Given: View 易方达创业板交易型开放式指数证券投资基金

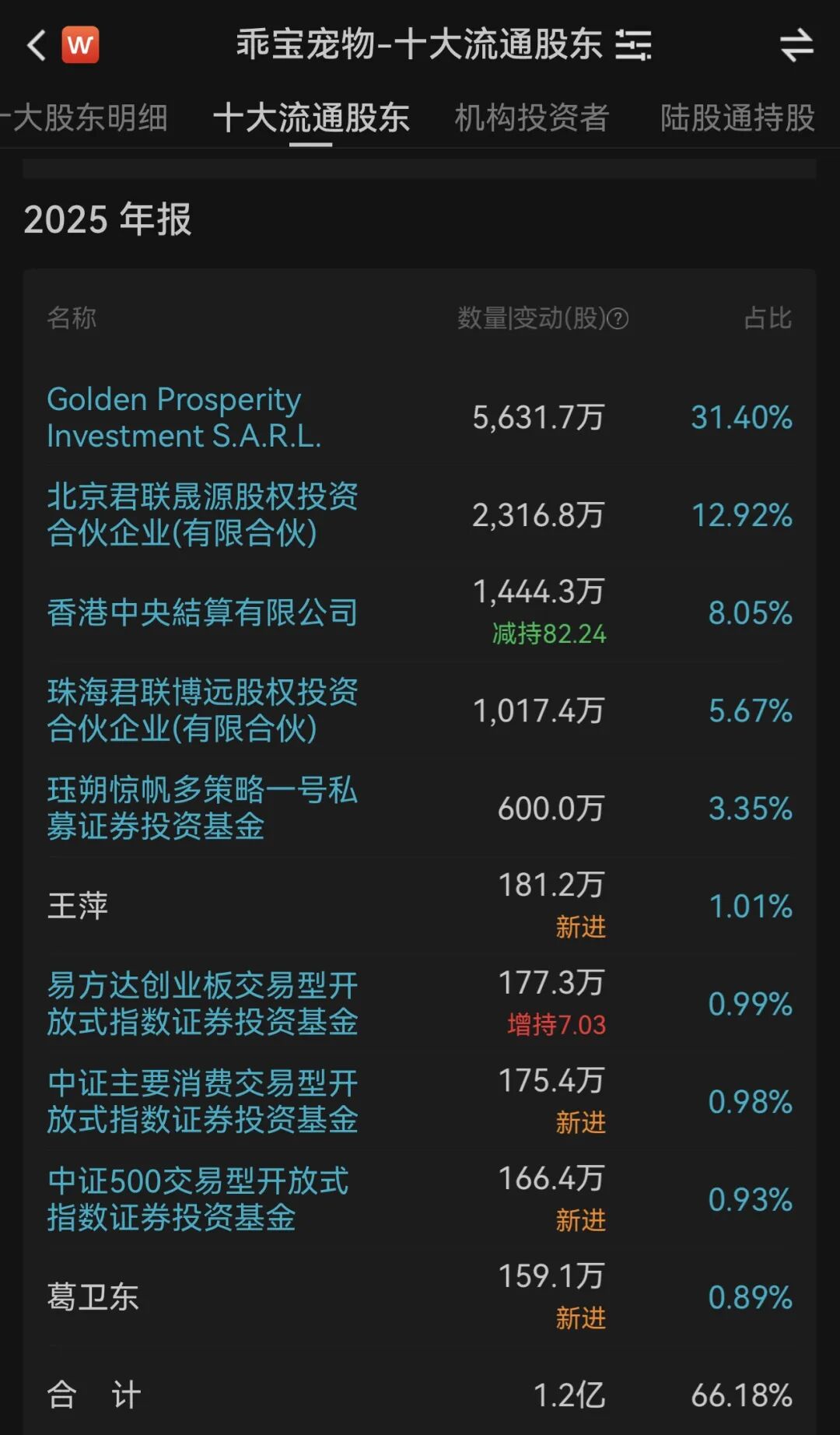Looking at the screenshot, I should (x=202, y=1004).
